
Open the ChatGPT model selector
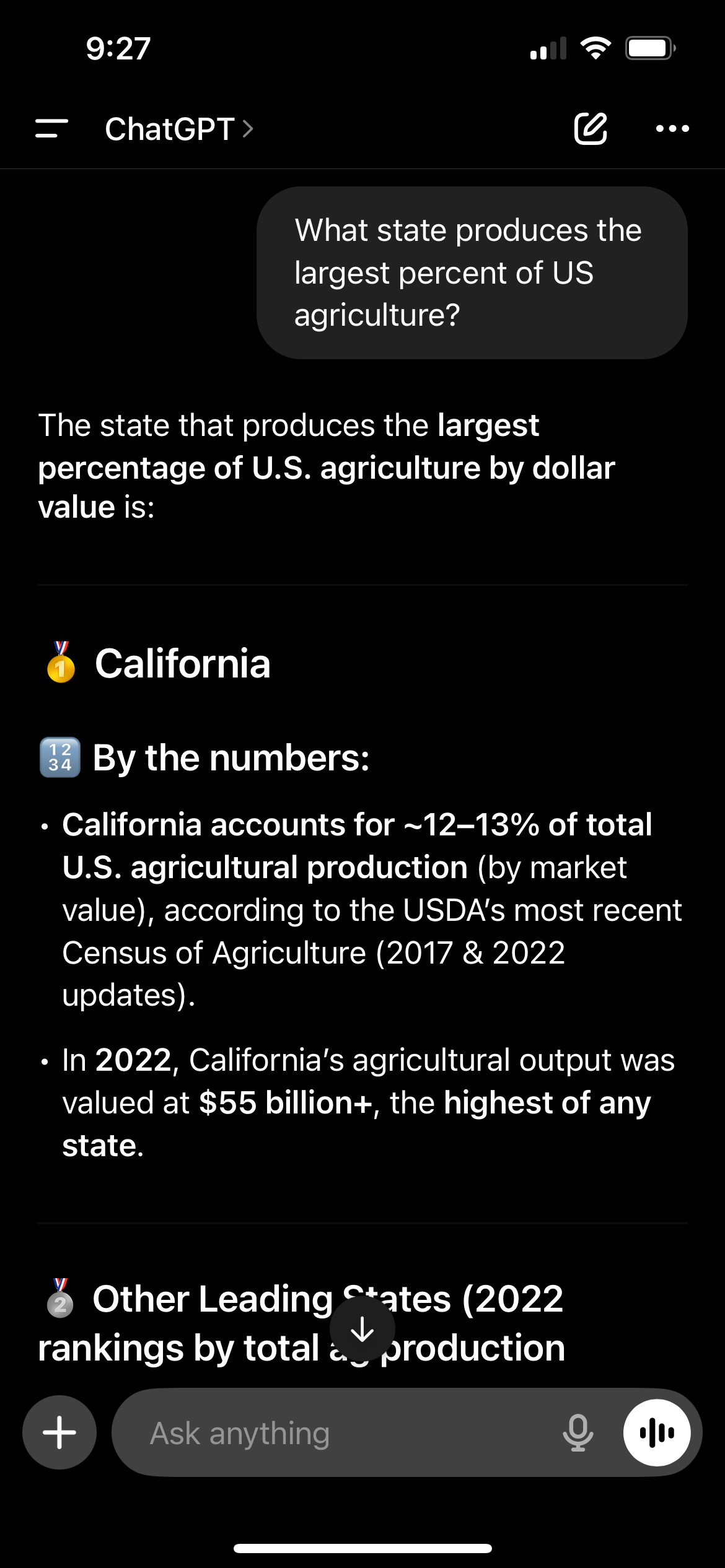179,129
